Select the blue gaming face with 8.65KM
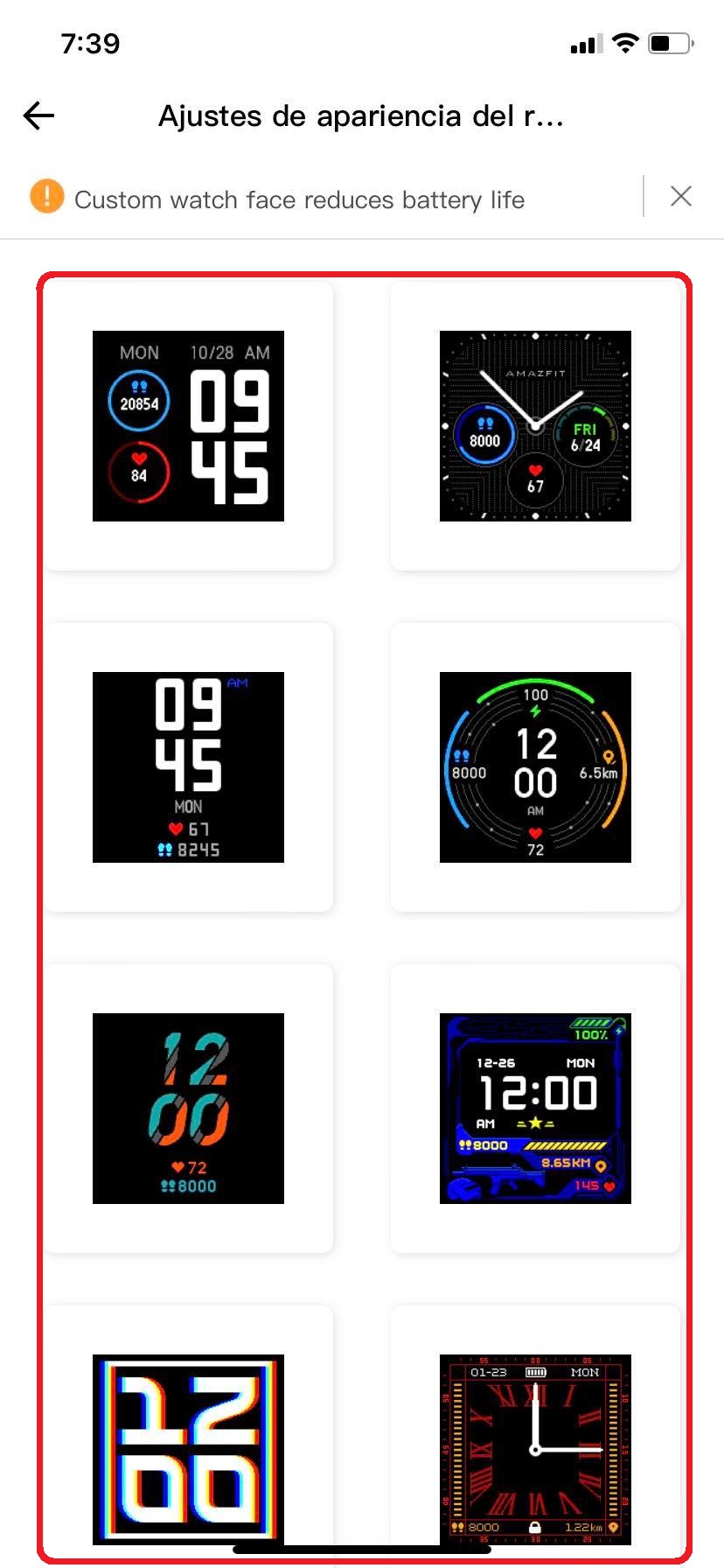The image size is (724, 1568). point(535,1109)
